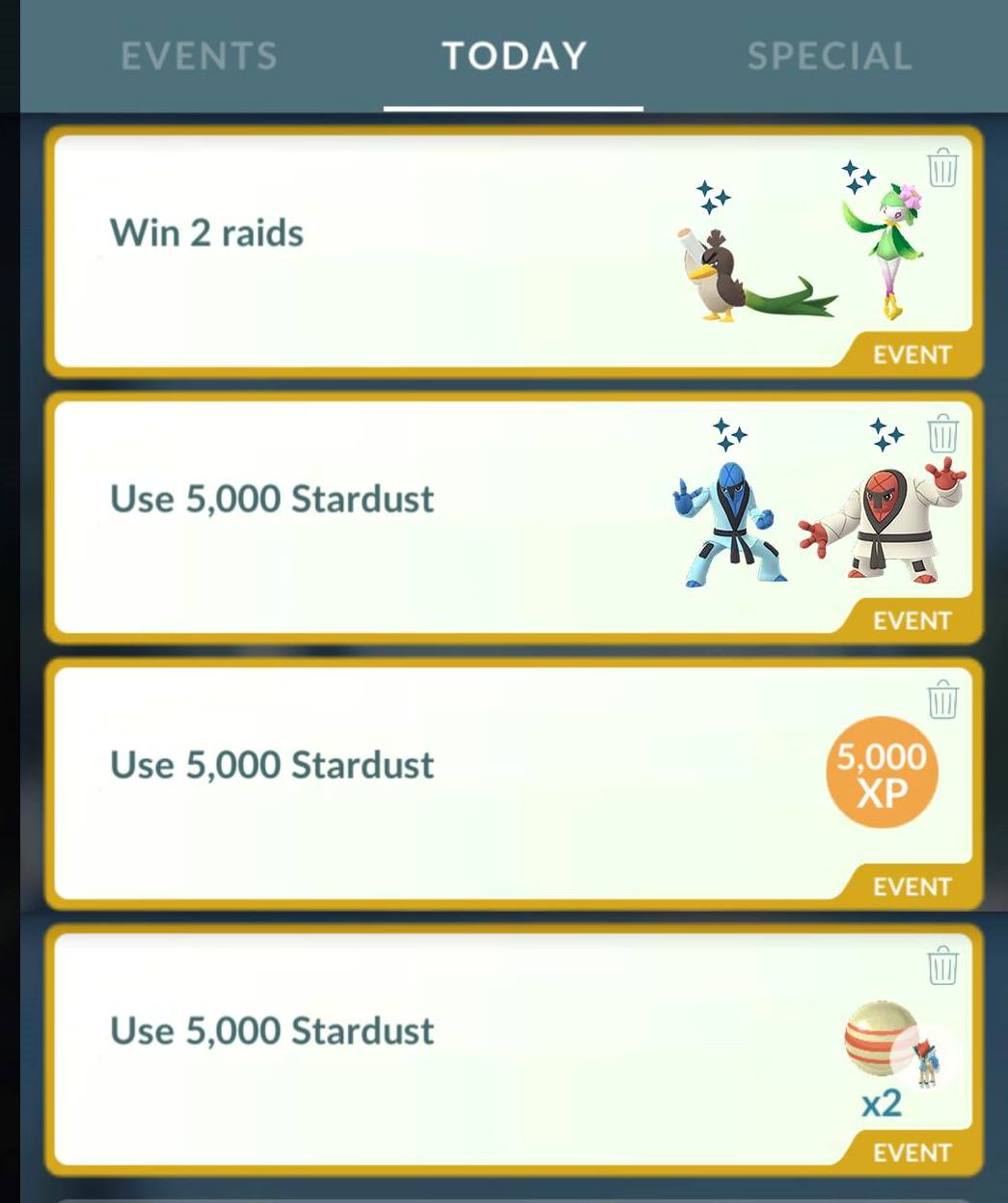Discard the Stardust task rewarding 5,000 XP

point(942,699)
